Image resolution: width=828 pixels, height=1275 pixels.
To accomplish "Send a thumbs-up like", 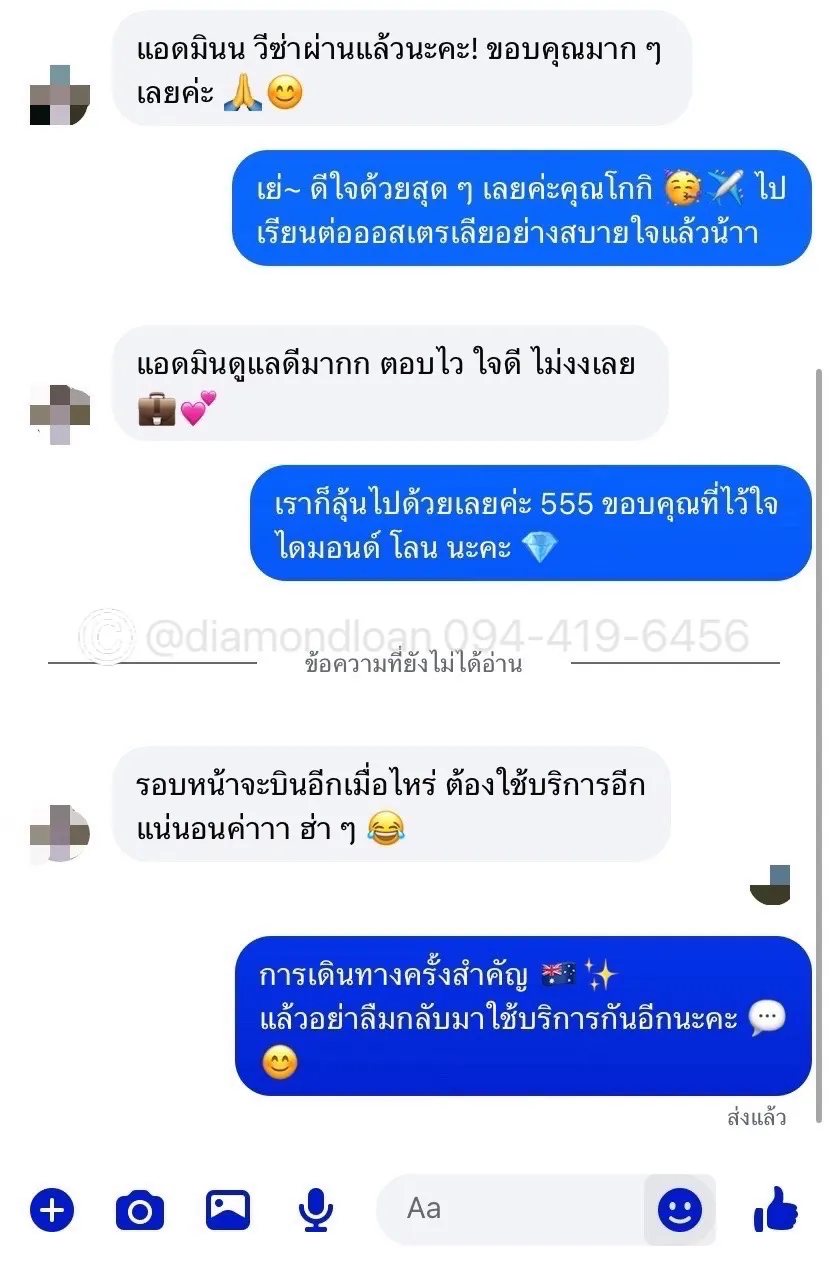I will [x=776, y=1211].
